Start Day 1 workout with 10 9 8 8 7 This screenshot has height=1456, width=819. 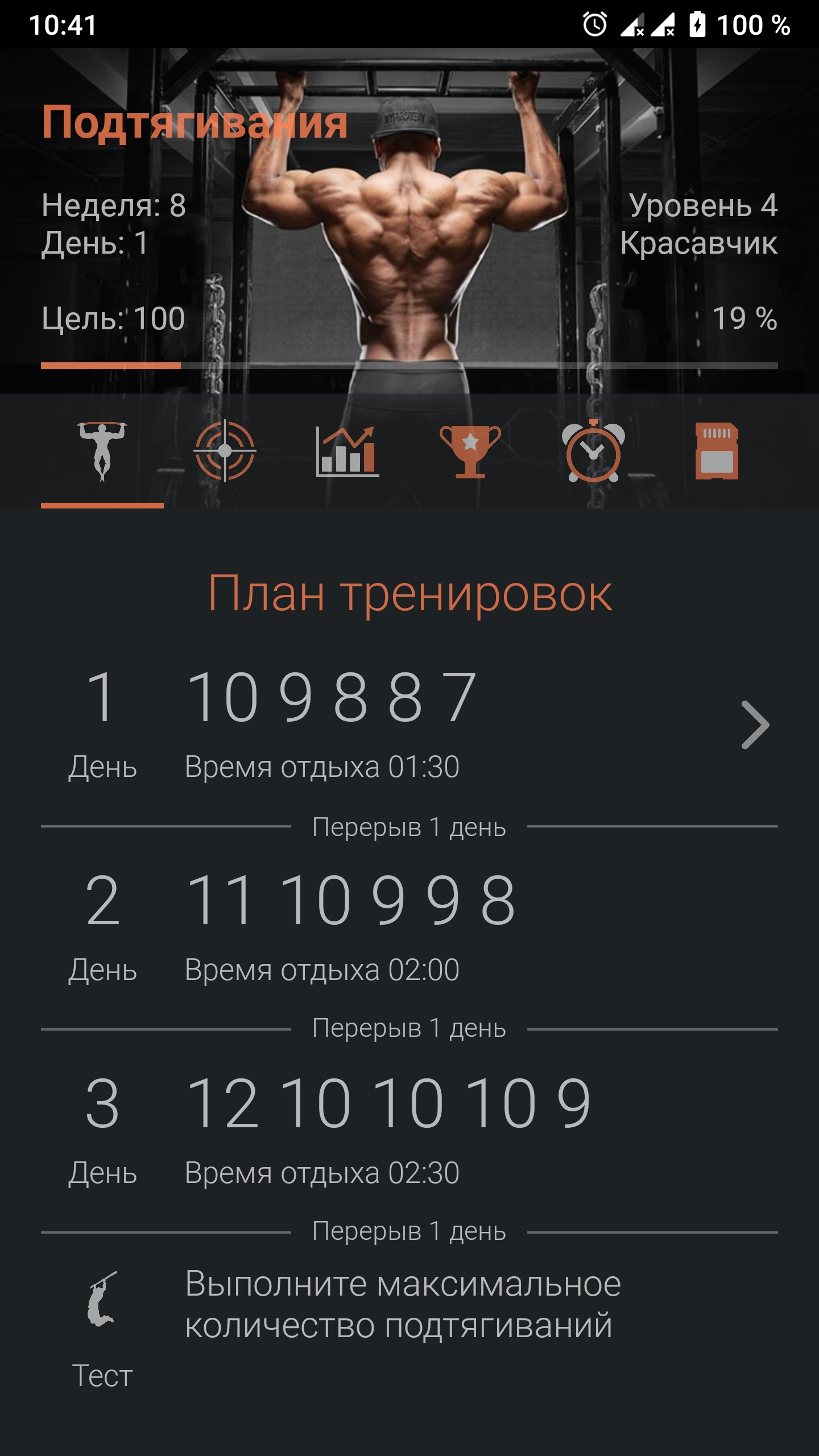coord(409,725)
